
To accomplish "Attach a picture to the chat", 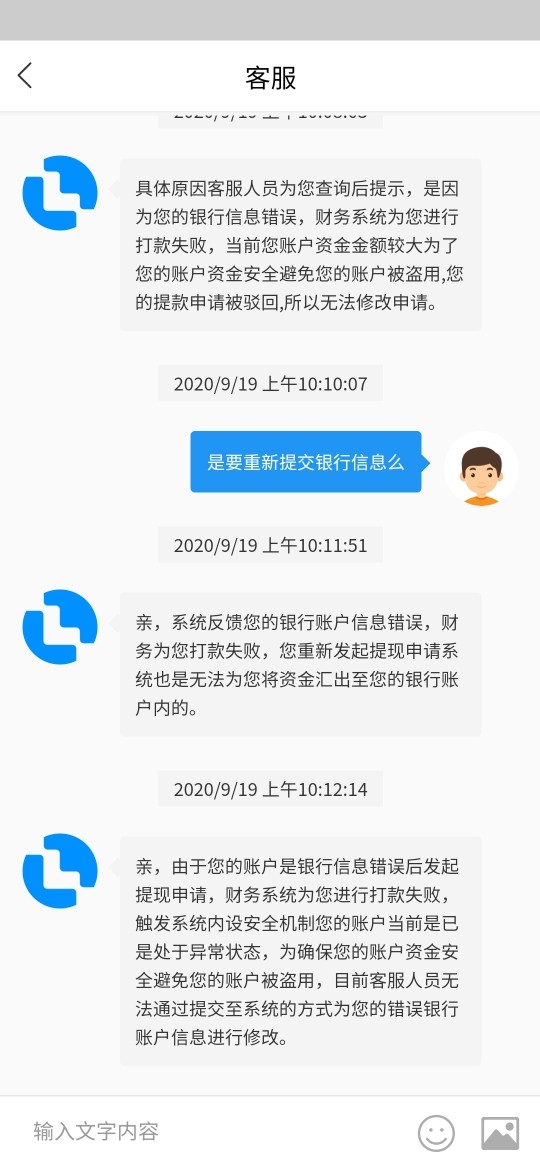I will [500, 1133].
